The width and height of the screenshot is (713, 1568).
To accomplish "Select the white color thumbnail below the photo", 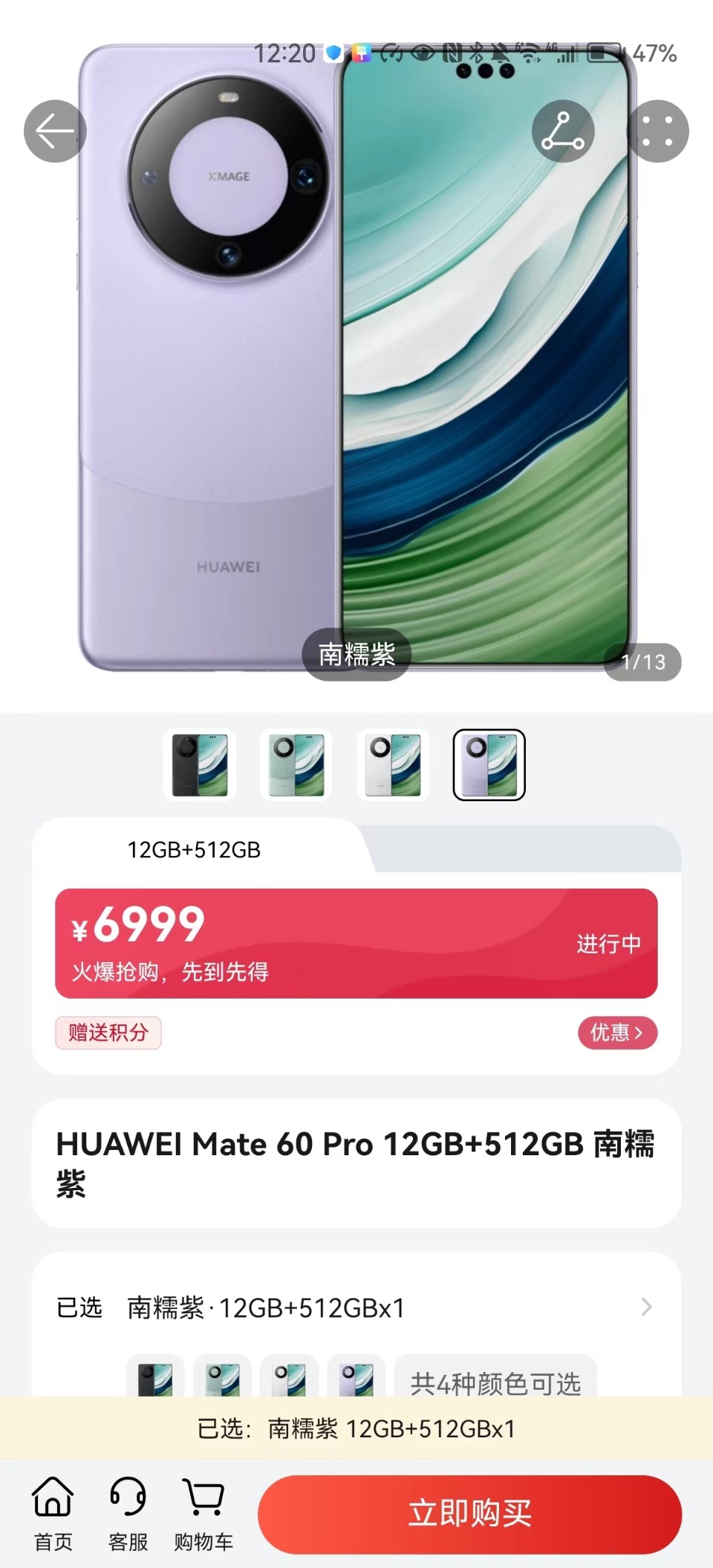I will [x=393, y=765].
